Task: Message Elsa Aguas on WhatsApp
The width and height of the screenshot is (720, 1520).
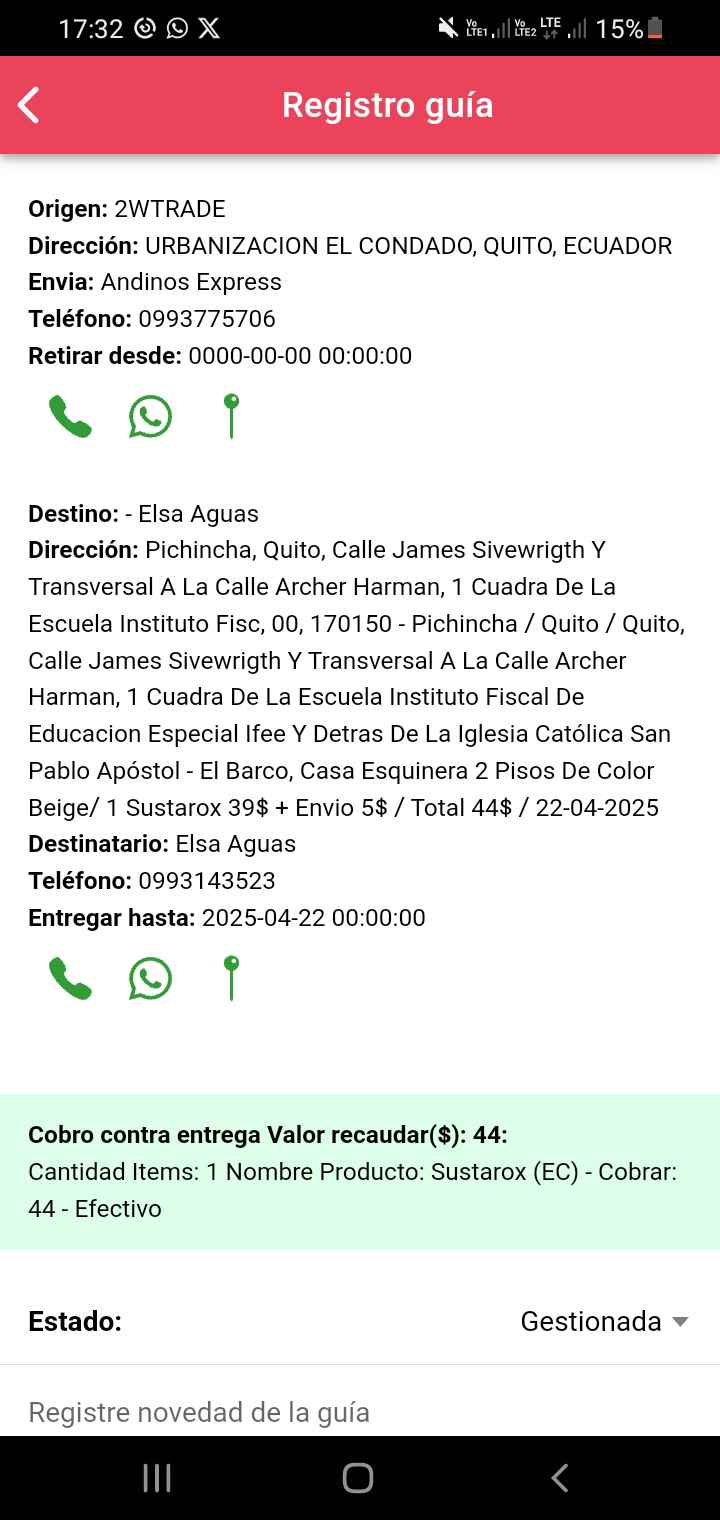Action: pos(150,979)
